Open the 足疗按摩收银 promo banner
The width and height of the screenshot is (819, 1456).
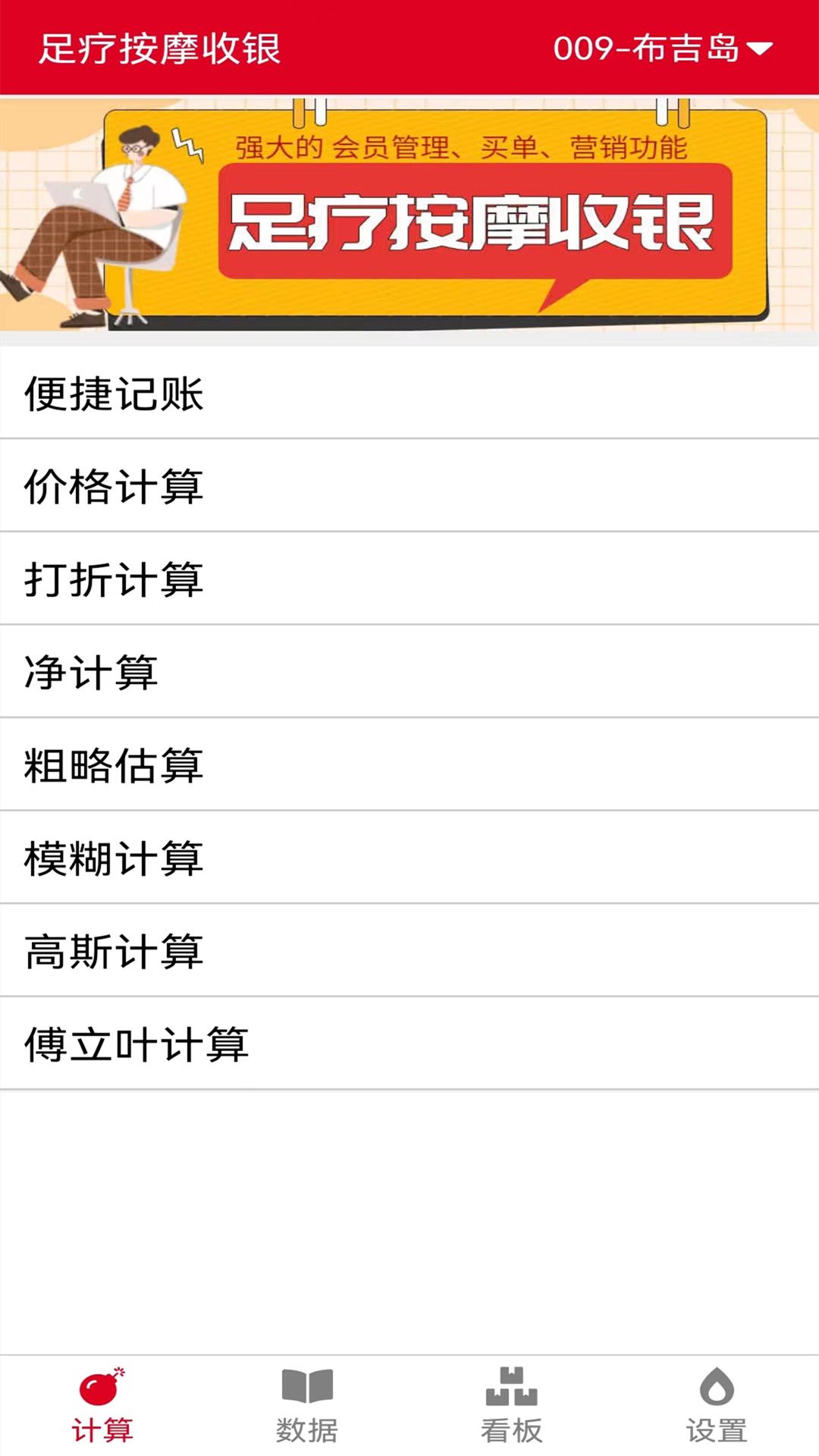click(x=409, y=215)
